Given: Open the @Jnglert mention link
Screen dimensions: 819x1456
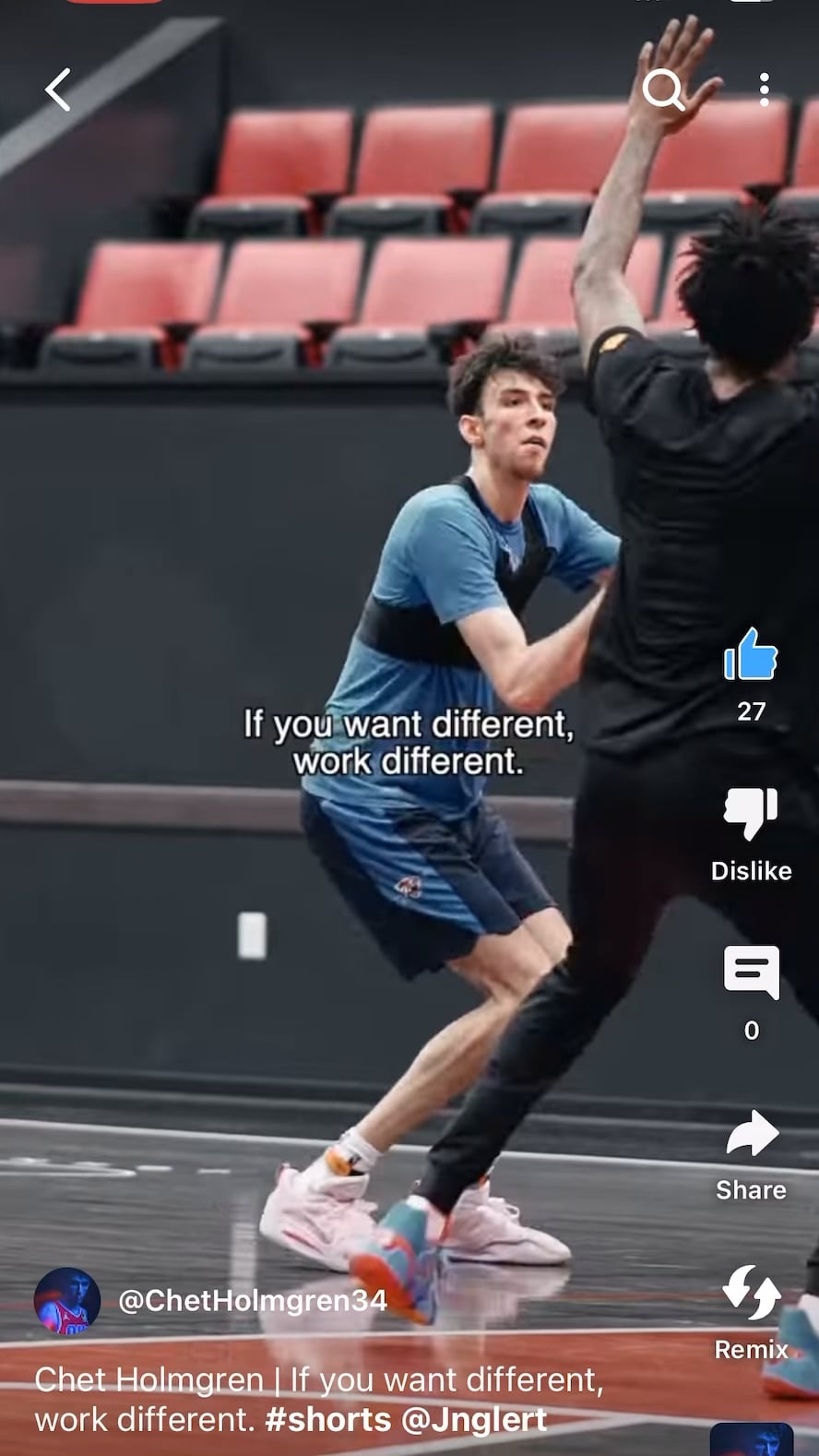Looking at the screenshot, I should coord(473,1419).
